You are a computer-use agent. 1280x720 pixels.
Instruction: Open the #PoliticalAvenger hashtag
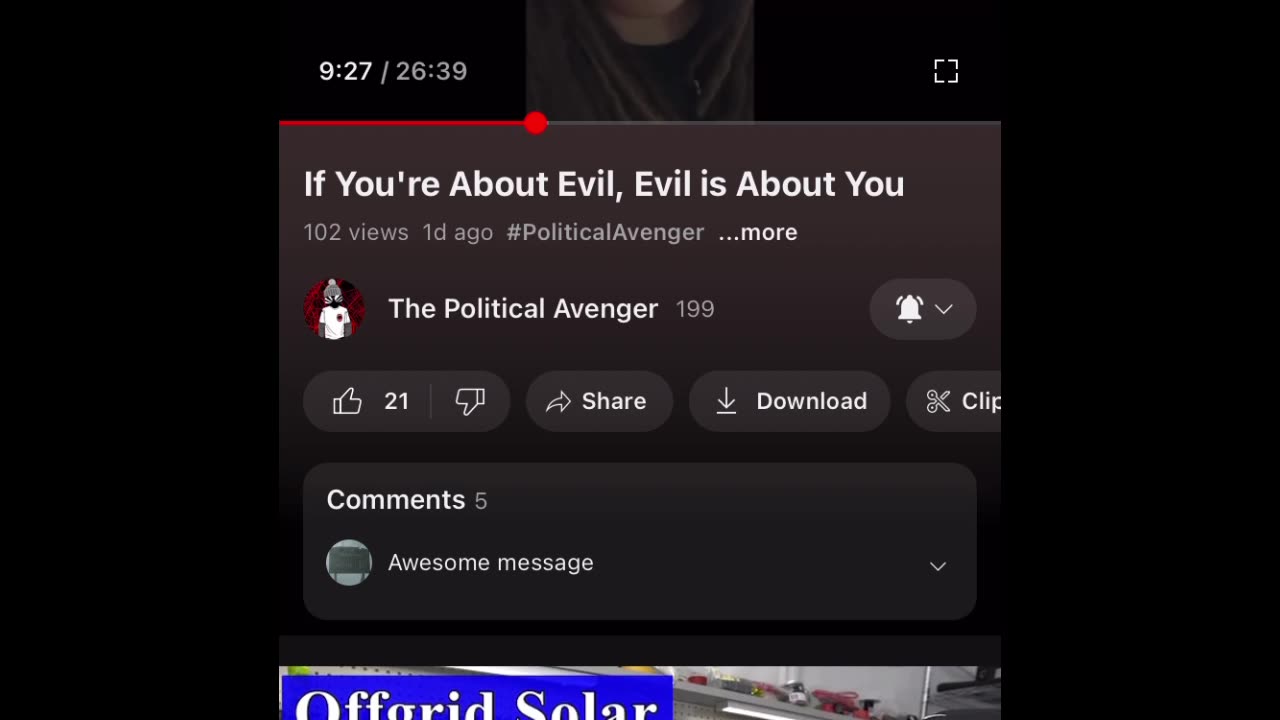tap(605, 232)
